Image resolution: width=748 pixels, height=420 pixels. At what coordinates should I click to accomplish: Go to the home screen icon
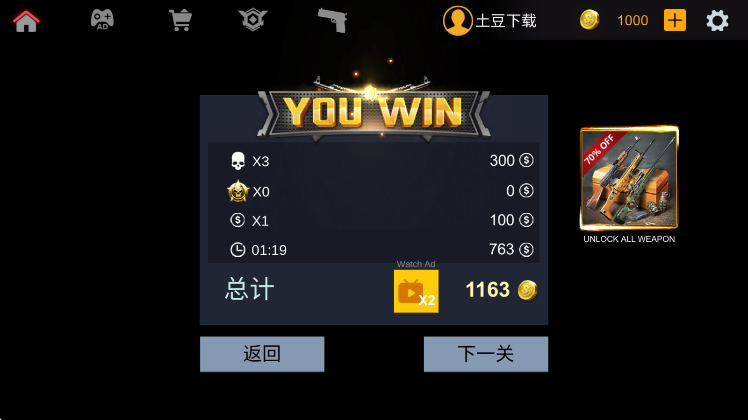26,20
